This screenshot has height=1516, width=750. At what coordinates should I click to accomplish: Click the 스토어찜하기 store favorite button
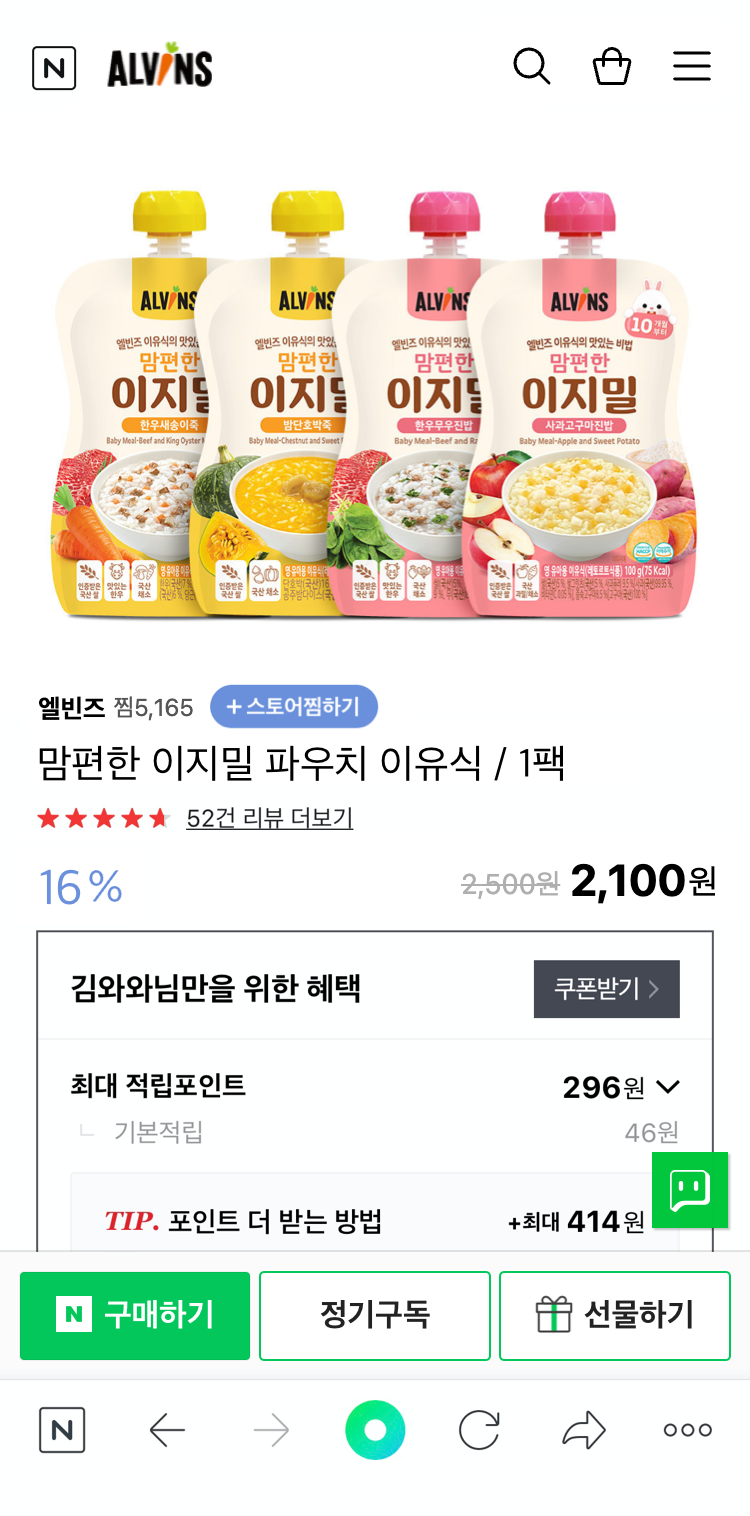tap(293, 706)
